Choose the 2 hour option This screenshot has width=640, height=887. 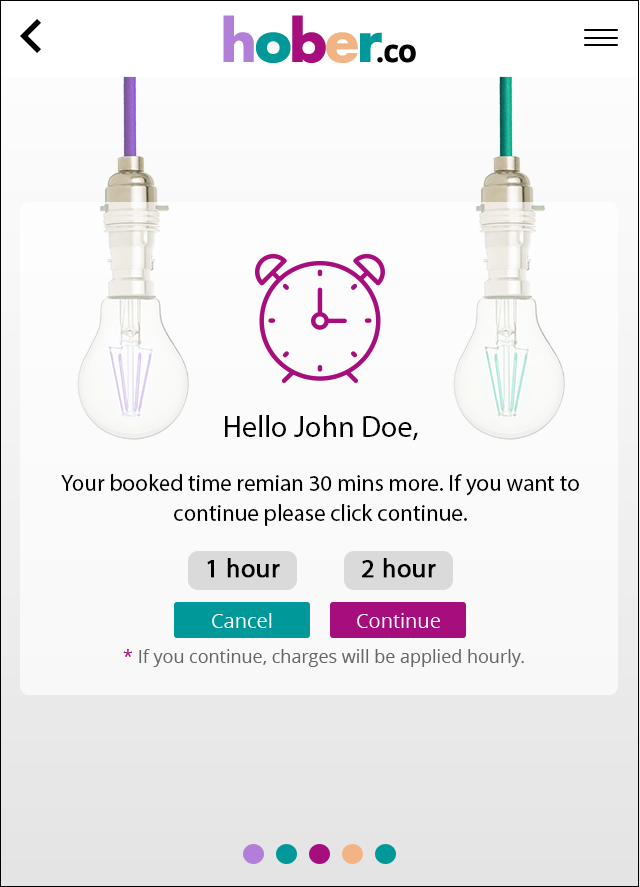398,570
